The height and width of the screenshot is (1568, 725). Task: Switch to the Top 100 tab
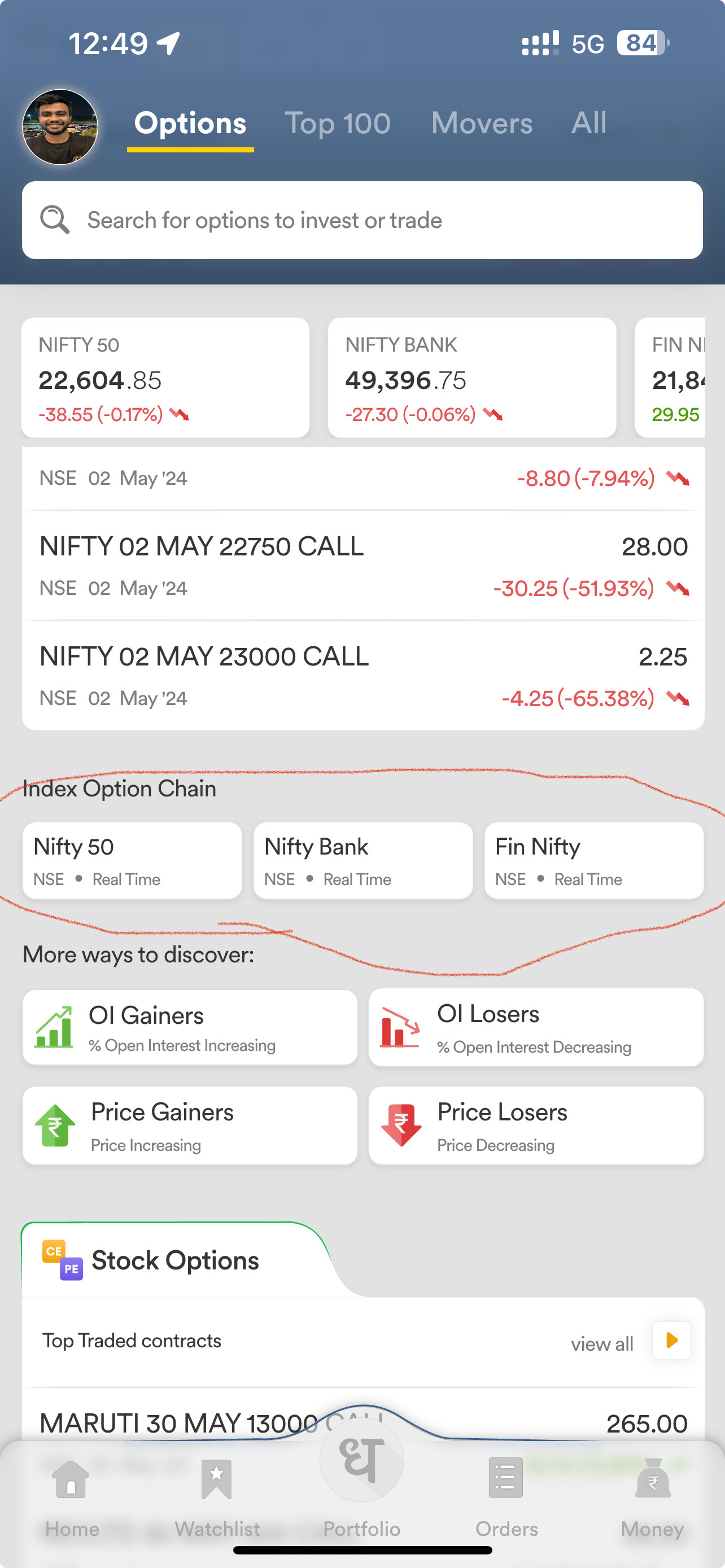[337, 124]
